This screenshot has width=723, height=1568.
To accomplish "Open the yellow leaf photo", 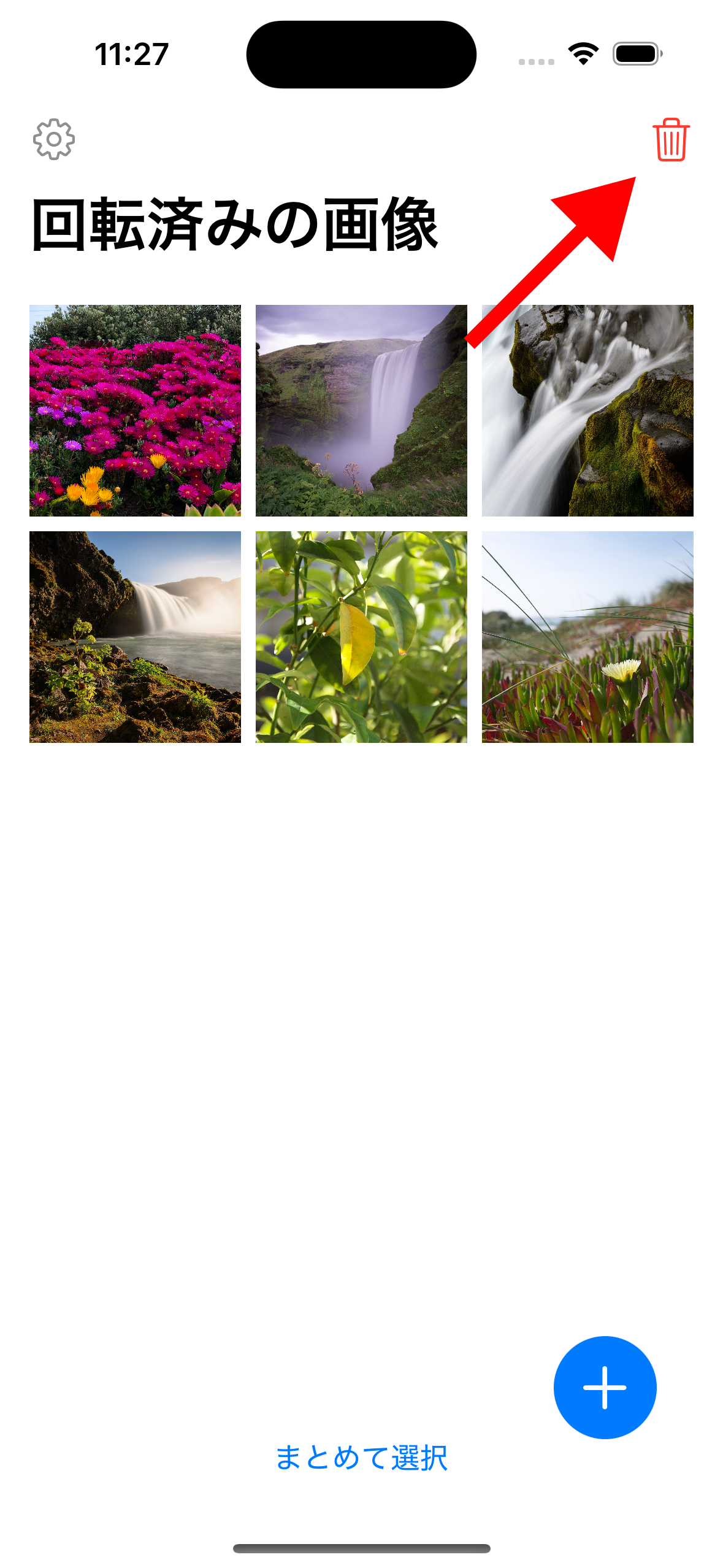I will (x=361, y=637).
